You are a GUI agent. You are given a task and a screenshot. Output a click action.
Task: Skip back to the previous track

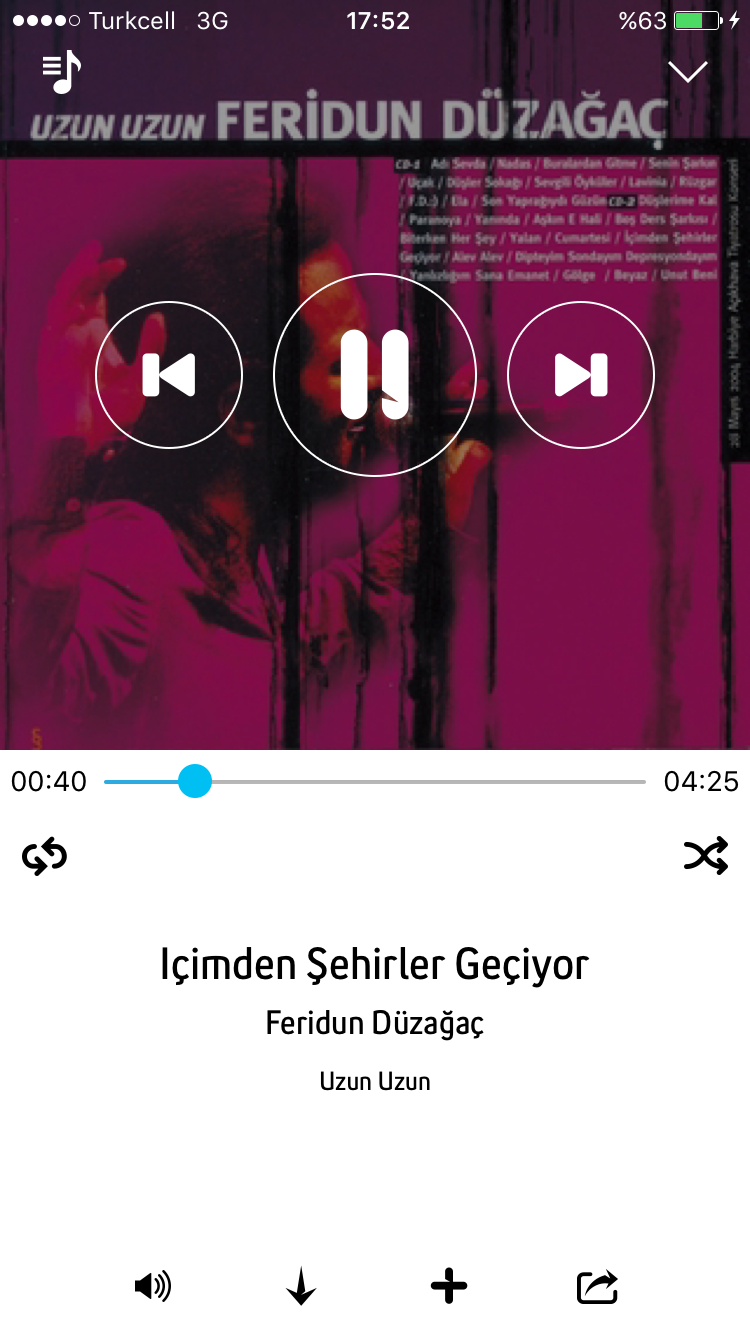[169, 375]
